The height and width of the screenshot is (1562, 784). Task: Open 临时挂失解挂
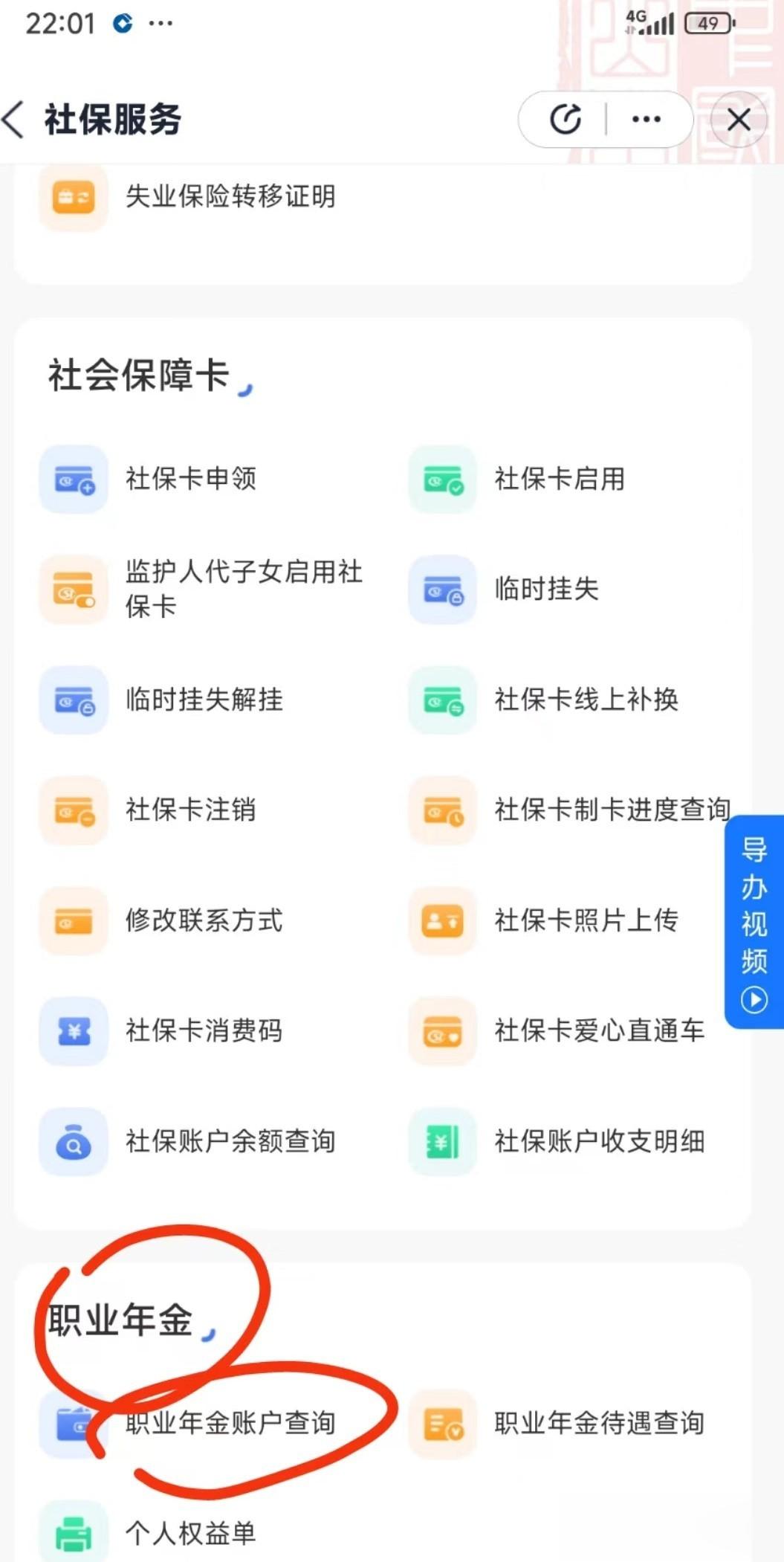click(x=204, y=700)
